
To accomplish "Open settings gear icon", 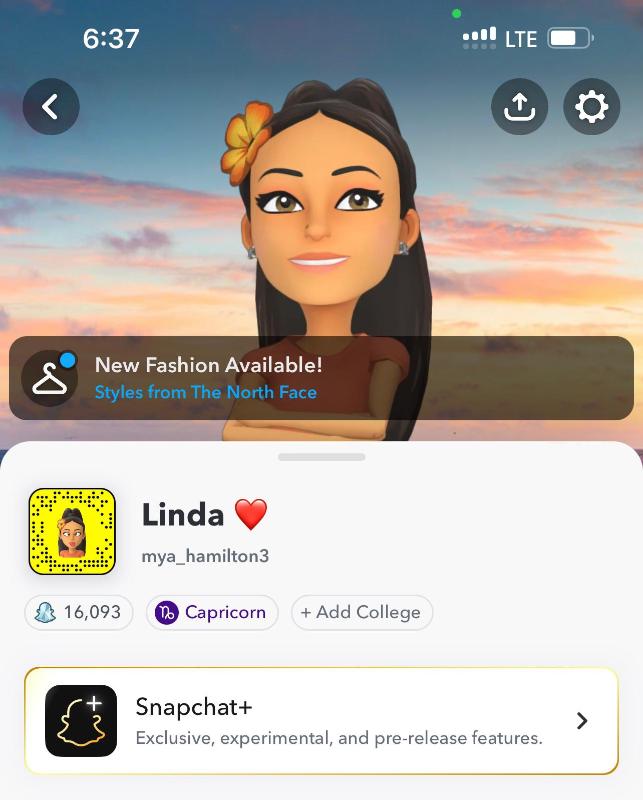I will (x=592, y=106).
